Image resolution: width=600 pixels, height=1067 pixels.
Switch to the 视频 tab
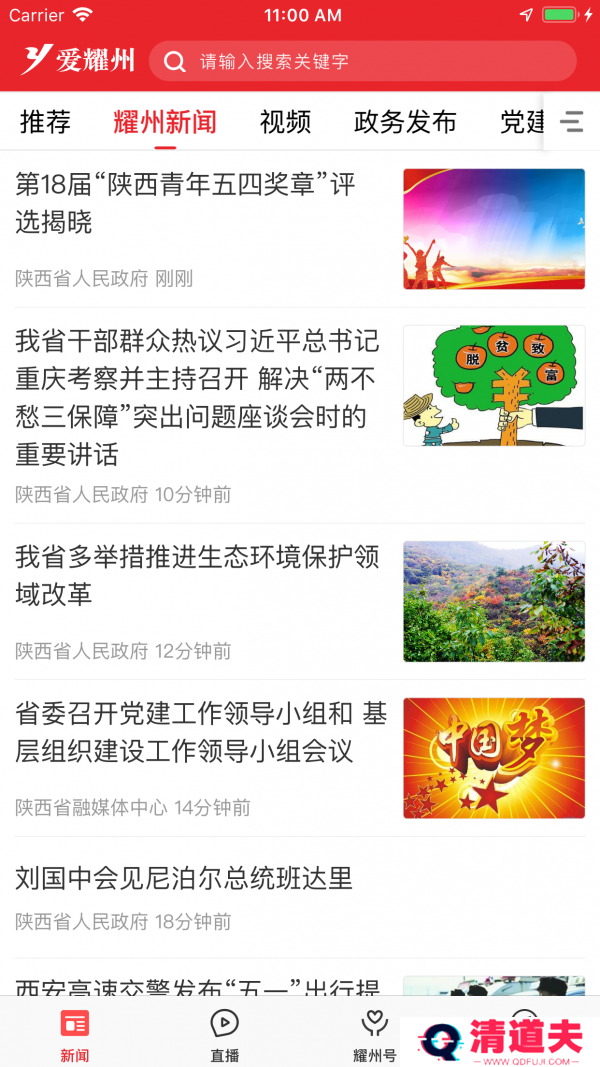pos(285,122)
